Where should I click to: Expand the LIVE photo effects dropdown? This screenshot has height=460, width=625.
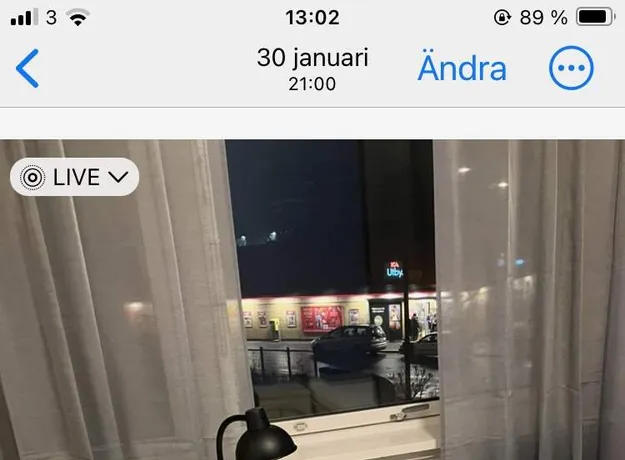click(x=75, y=177)
